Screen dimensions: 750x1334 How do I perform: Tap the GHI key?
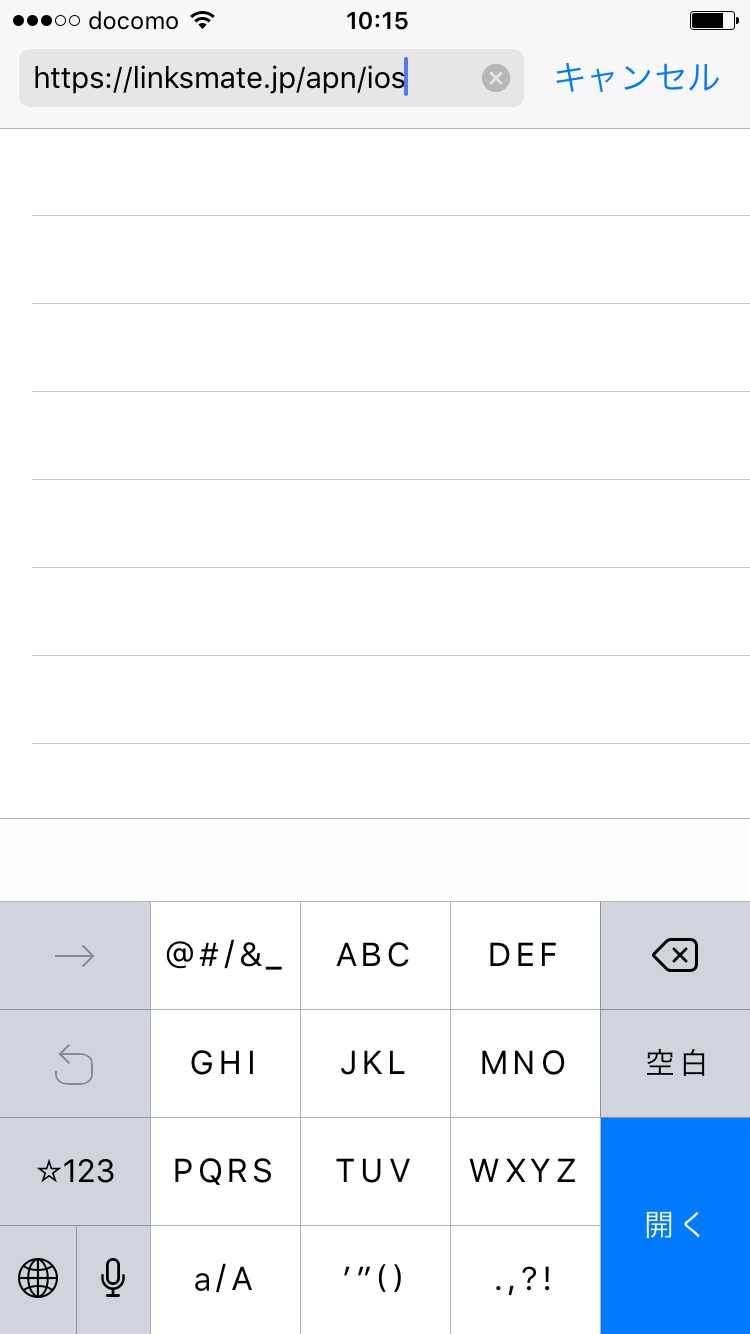pyautogui.click(x=225, y=1063)
